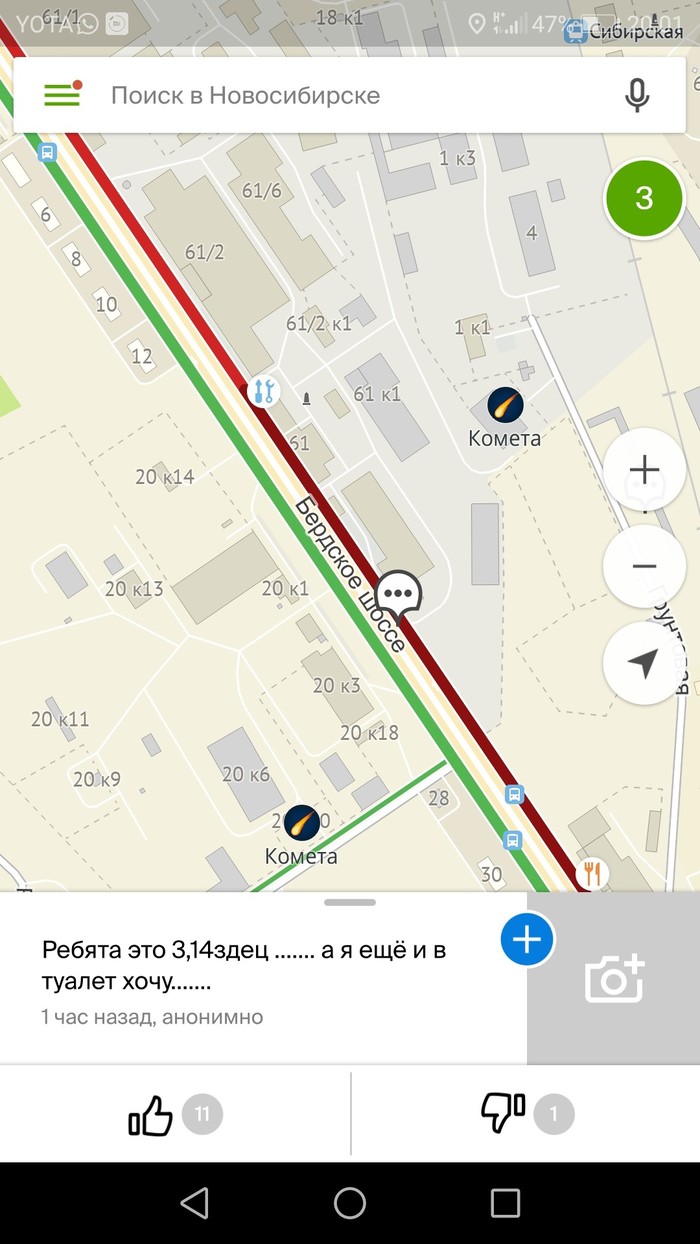700x1244 pixels.
Task: Go to the home screen
Action: 350,1203
